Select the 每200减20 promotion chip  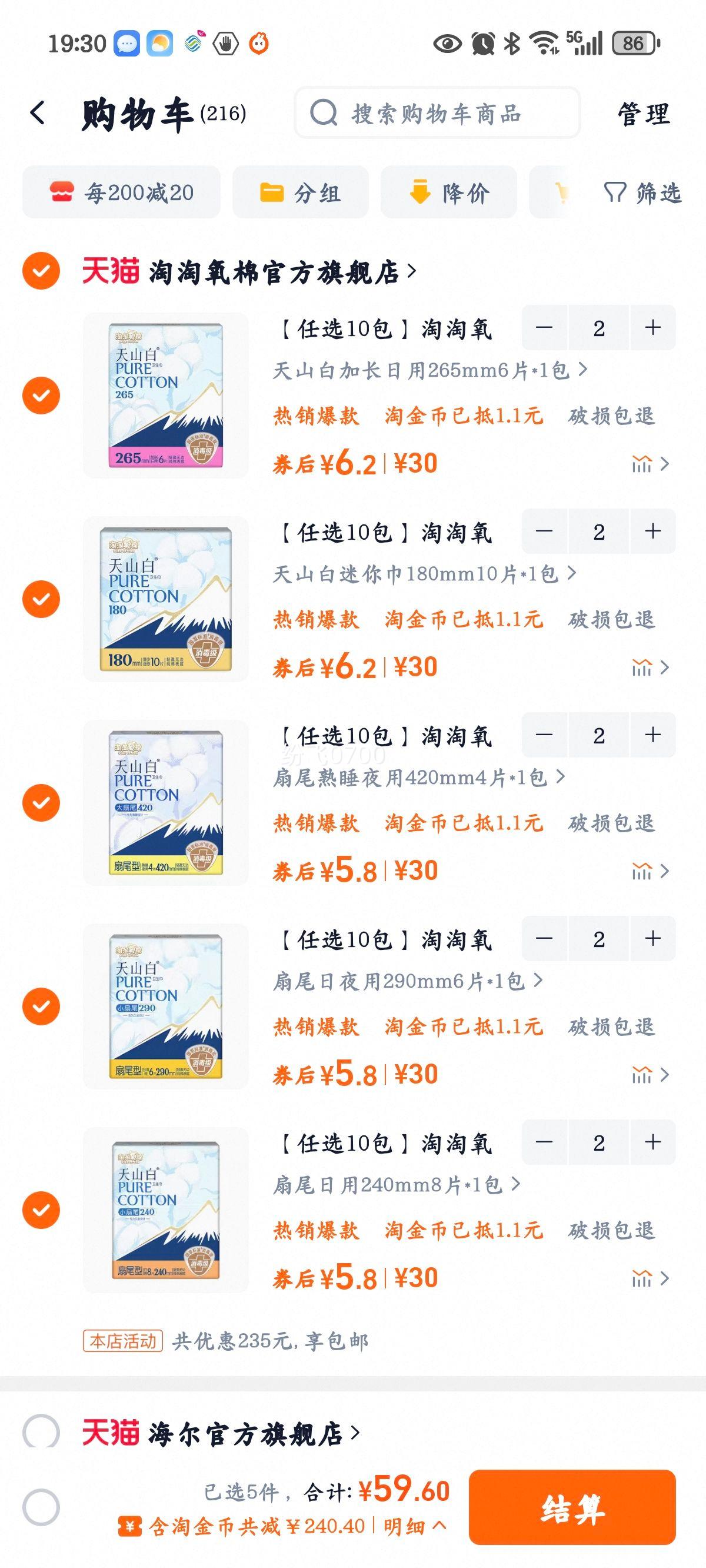coord(122,193)
